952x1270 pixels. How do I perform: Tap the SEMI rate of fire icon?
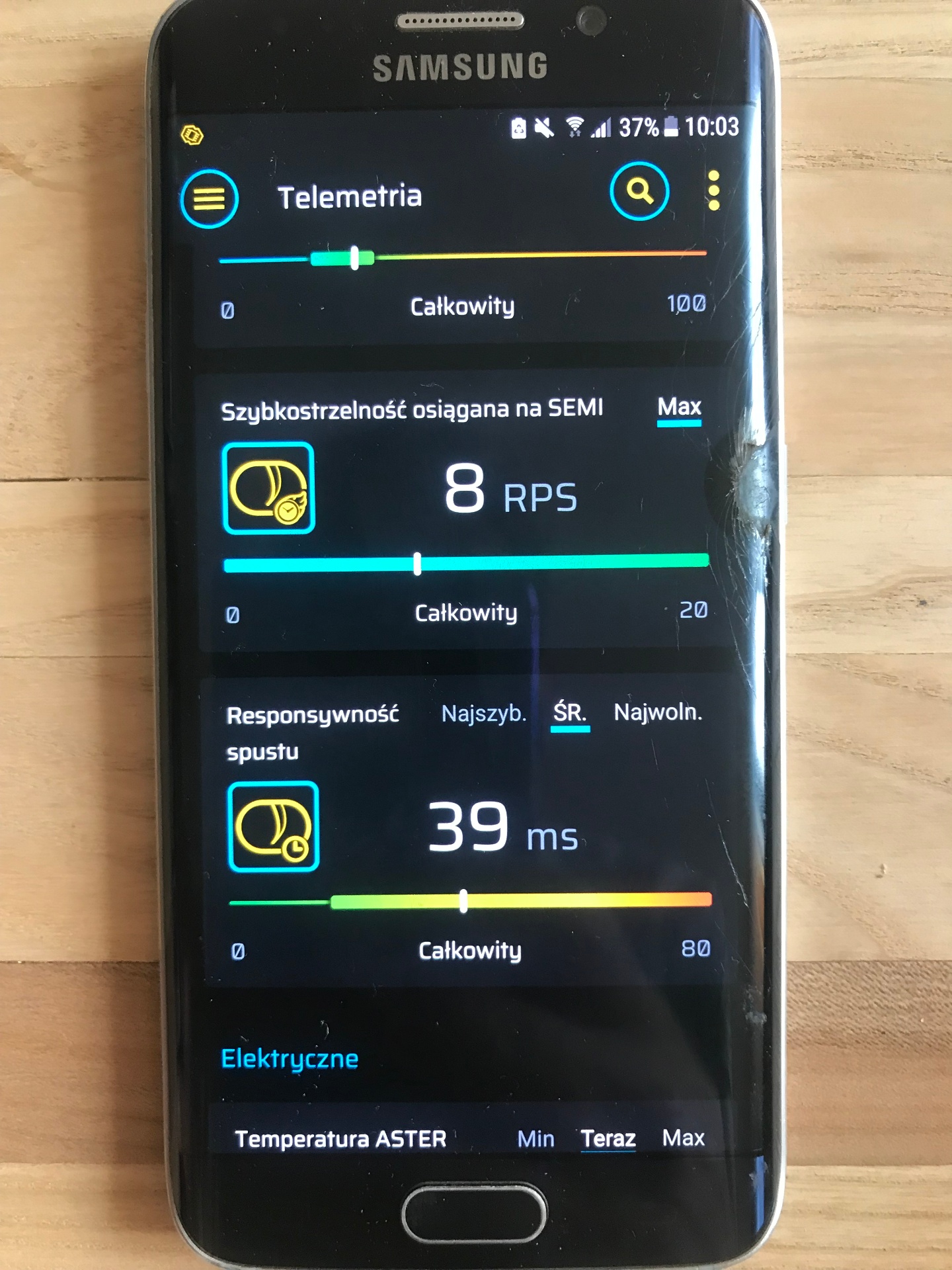[x=268, y=488]
